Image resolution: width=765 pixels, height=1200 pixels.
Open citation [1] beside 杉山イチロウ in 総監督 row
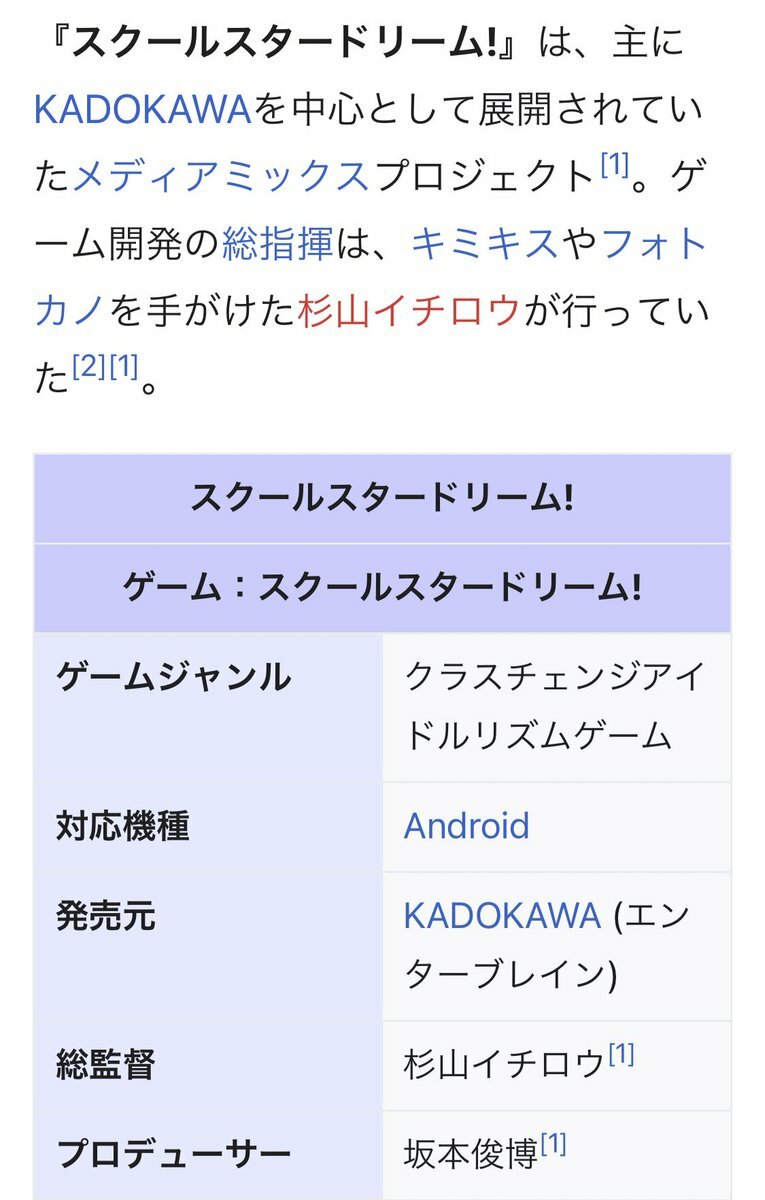(621, 1053)
